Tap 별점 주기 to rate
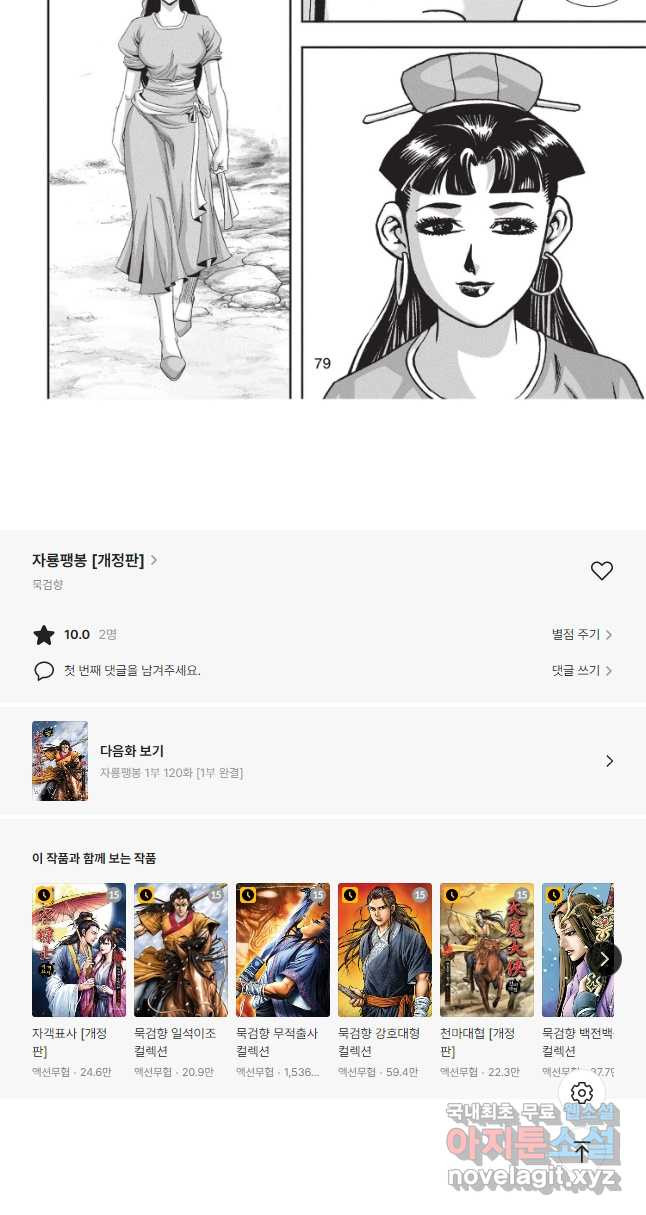Screen dimensions: 646x1215 click(x=581, y=635)
